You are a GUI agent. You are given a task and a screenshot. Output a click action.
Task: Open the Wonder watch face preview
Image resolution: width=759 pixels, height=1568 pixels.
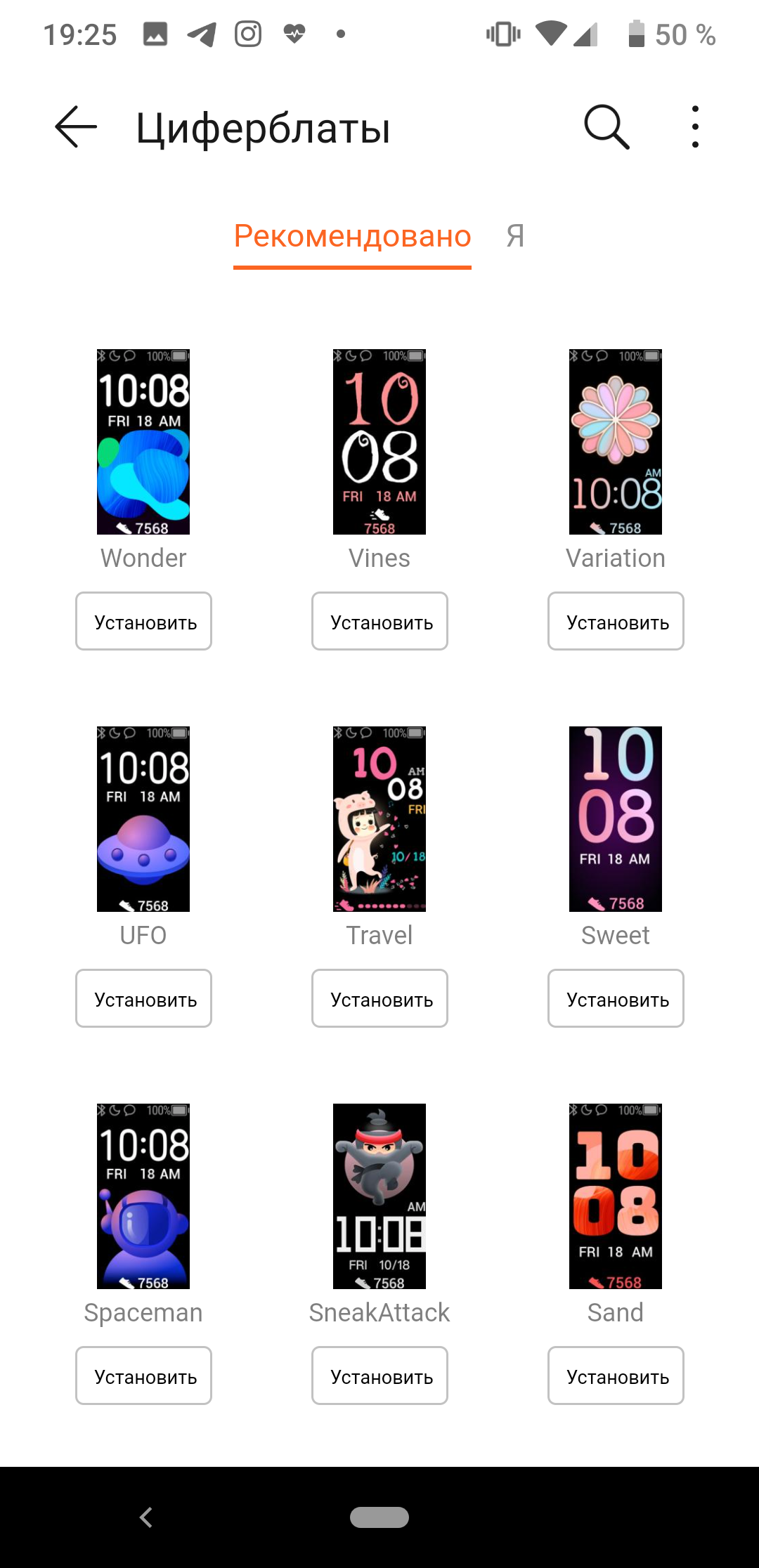pyautogui.click(x=143, y=442)
